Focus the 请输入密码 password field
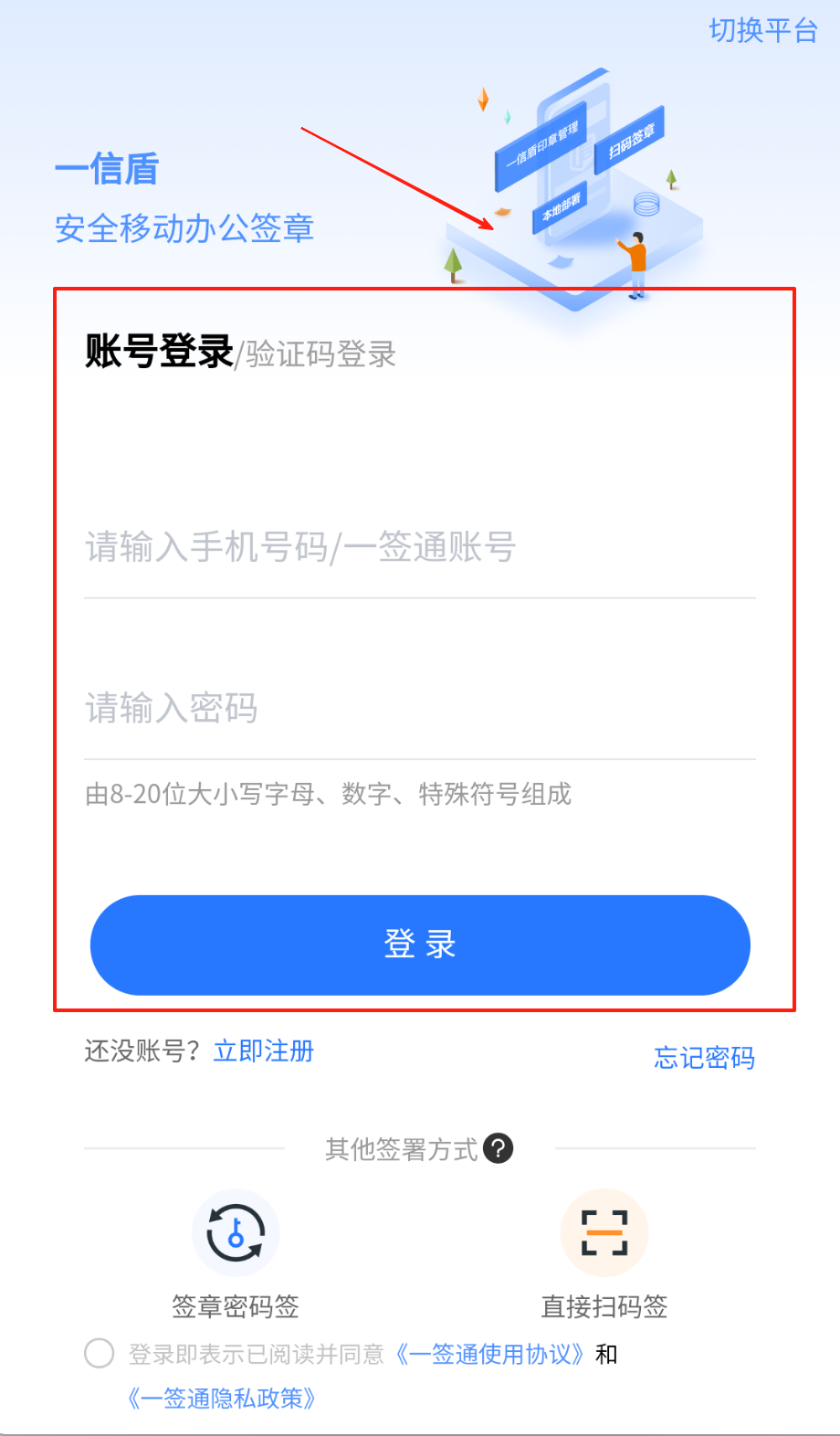 (x=419, y=709)
